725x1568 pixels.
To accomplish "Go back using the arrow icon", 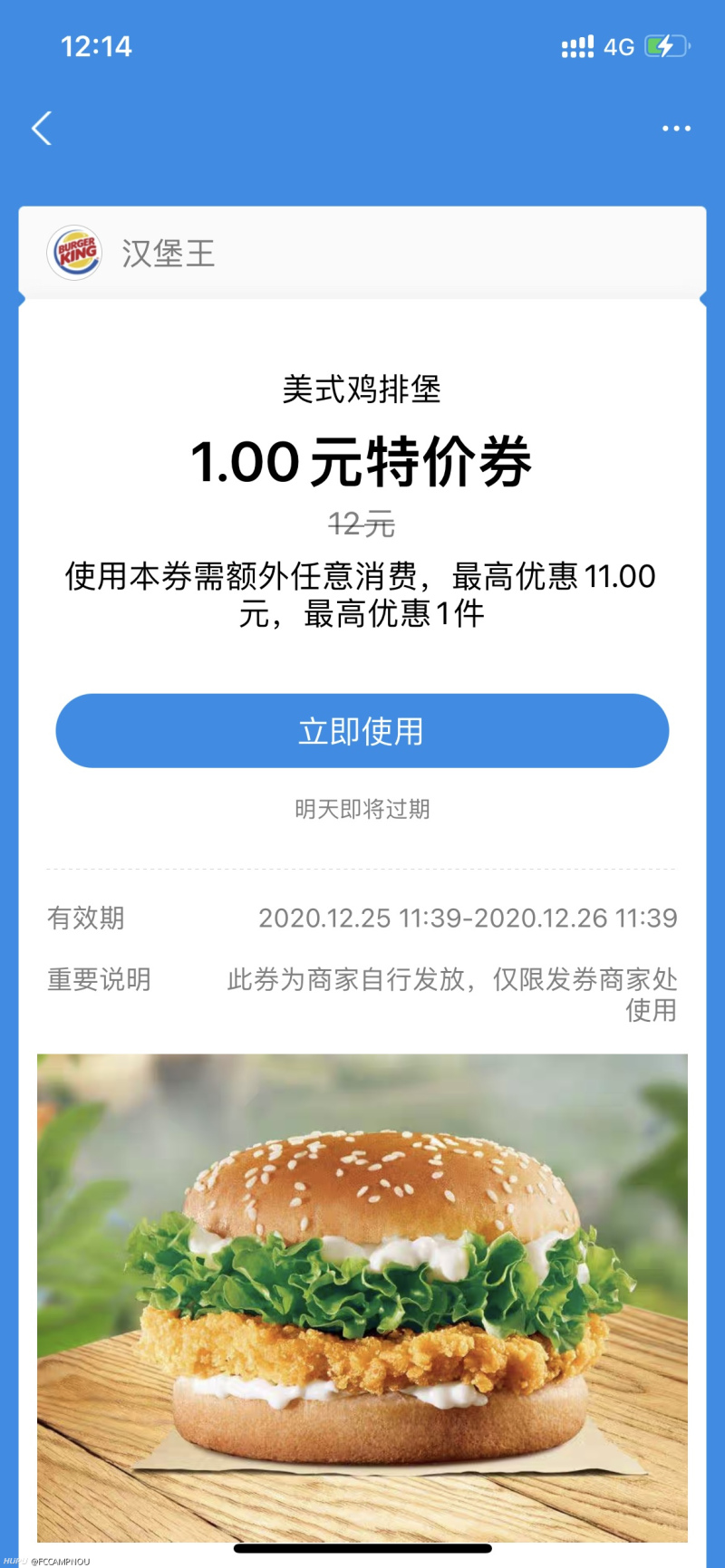I will (x=42, y=129).
